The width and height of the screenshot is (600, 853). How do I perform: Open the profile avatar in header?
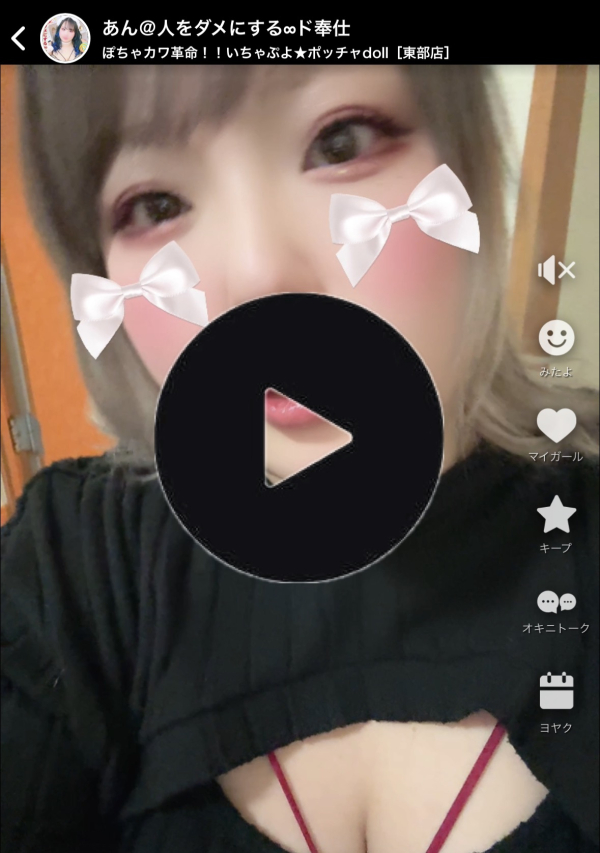(65, 38)
